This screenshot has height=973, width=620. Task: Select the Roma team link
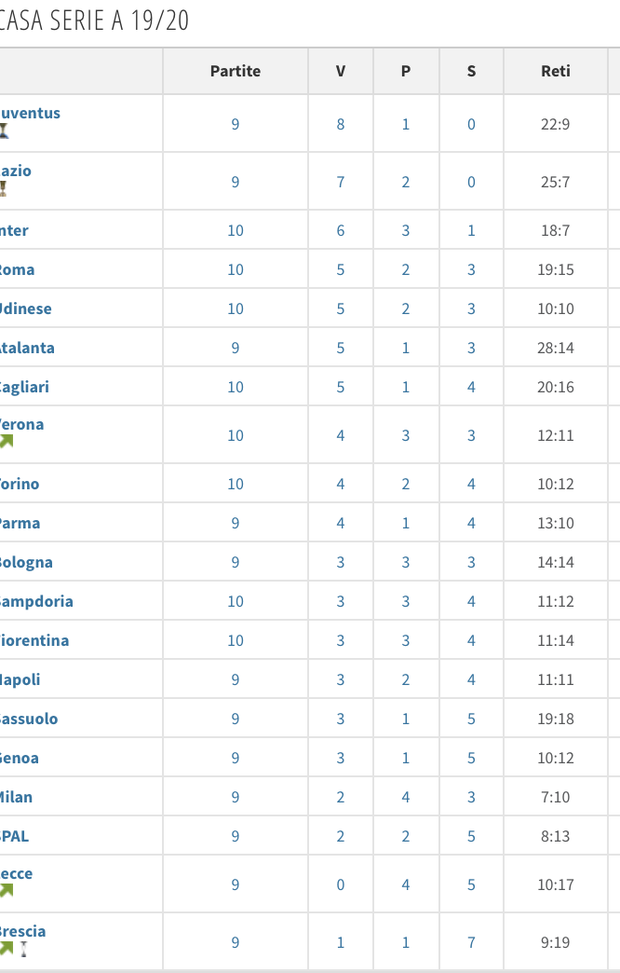click(x=17, y=270)
